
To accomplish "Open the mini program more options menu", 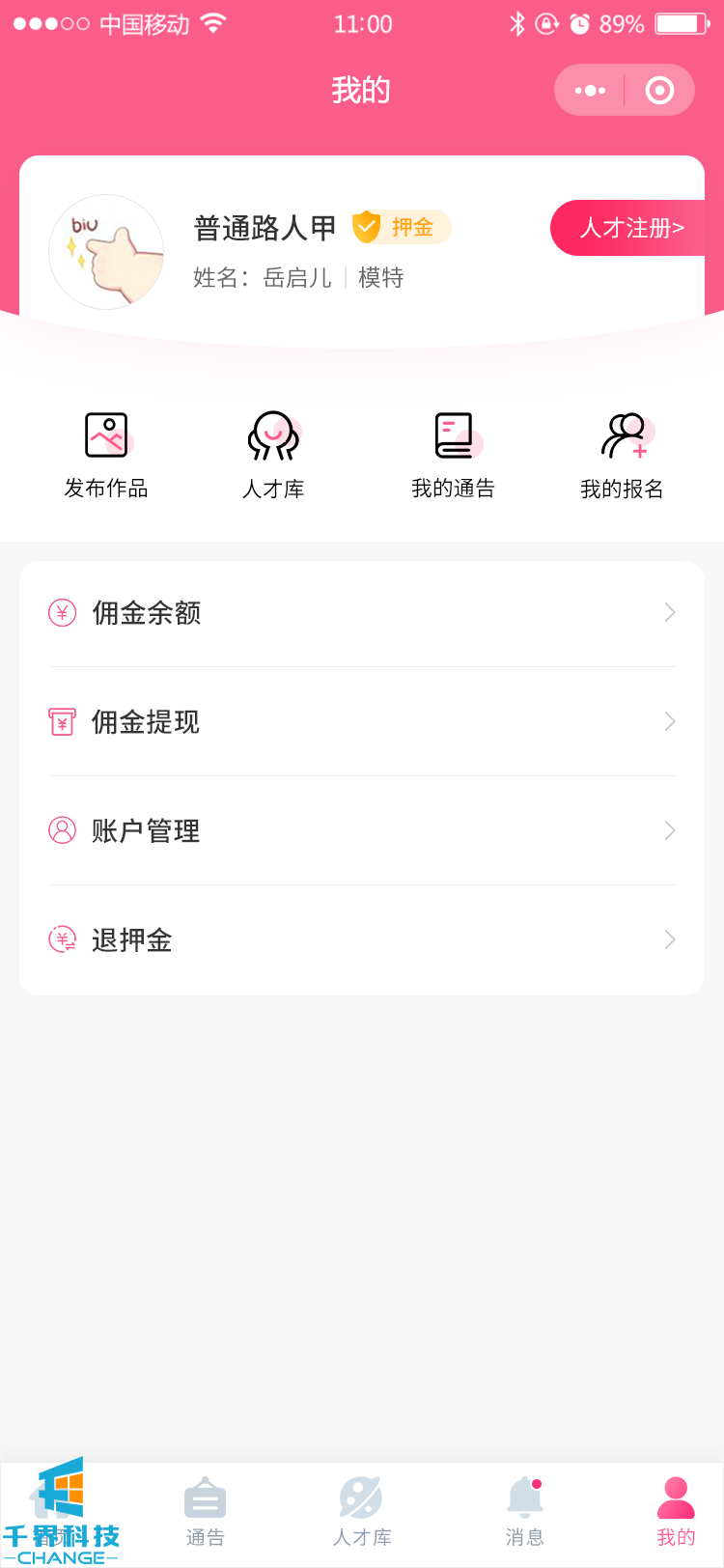I will pos(590,91).
